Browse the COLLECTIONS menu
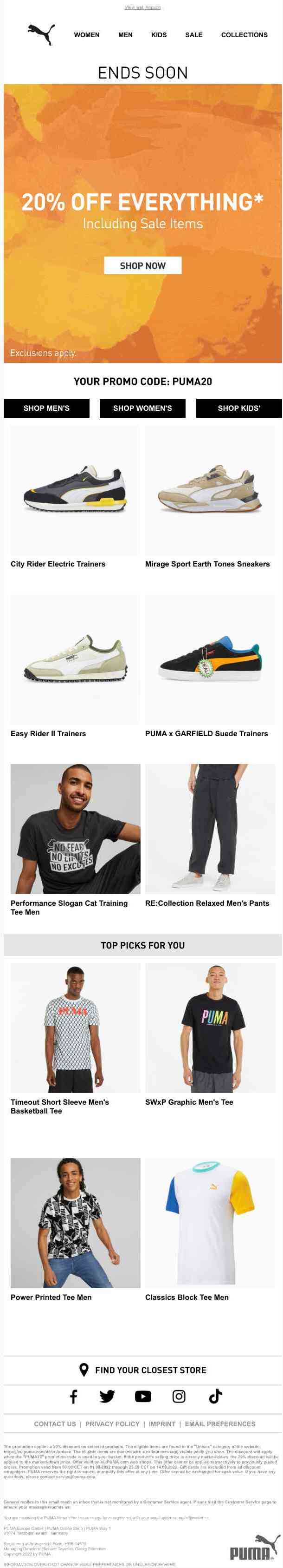This screenshot has height=1568, width=283. (x=244, y=35)
